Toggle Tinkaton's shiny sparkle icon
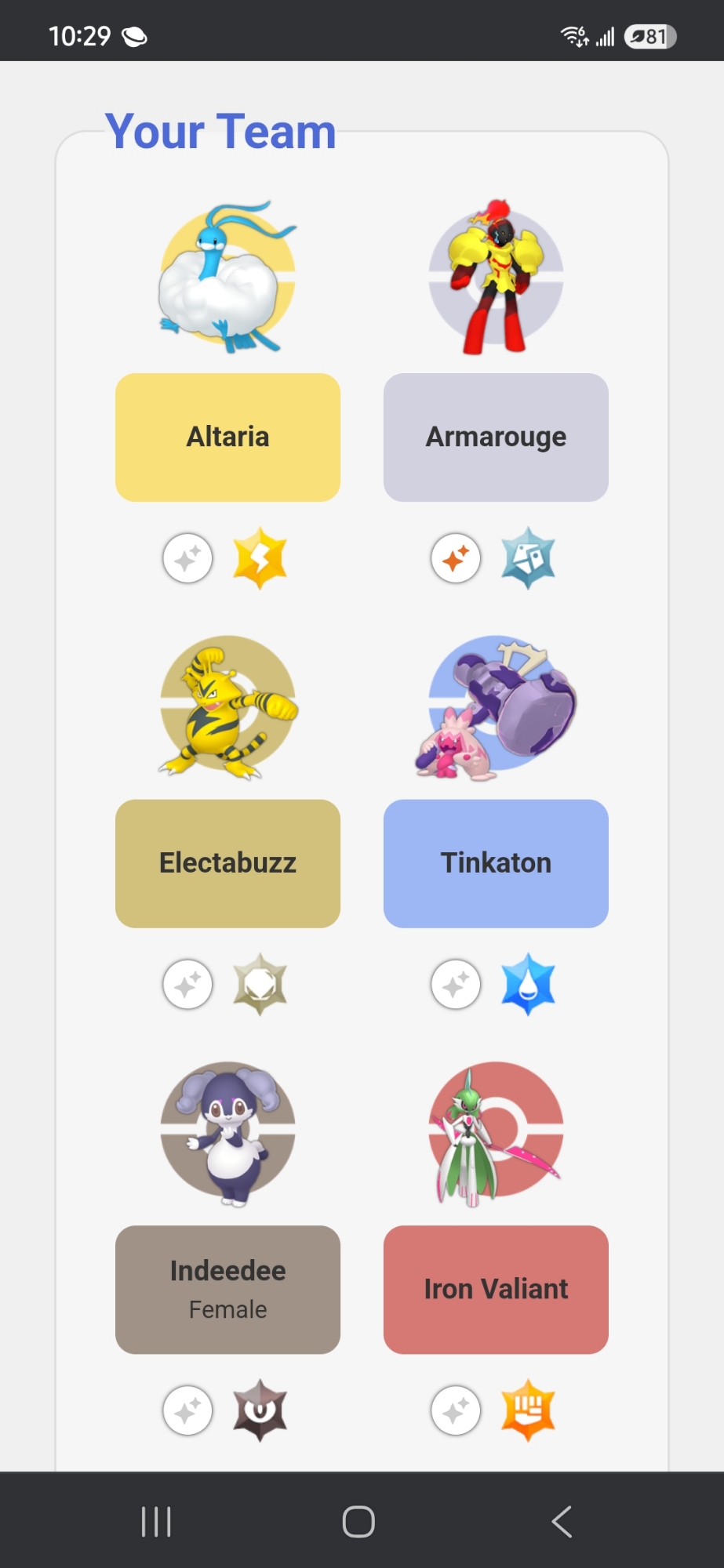 pyautogui.click(x=456, y=985)
